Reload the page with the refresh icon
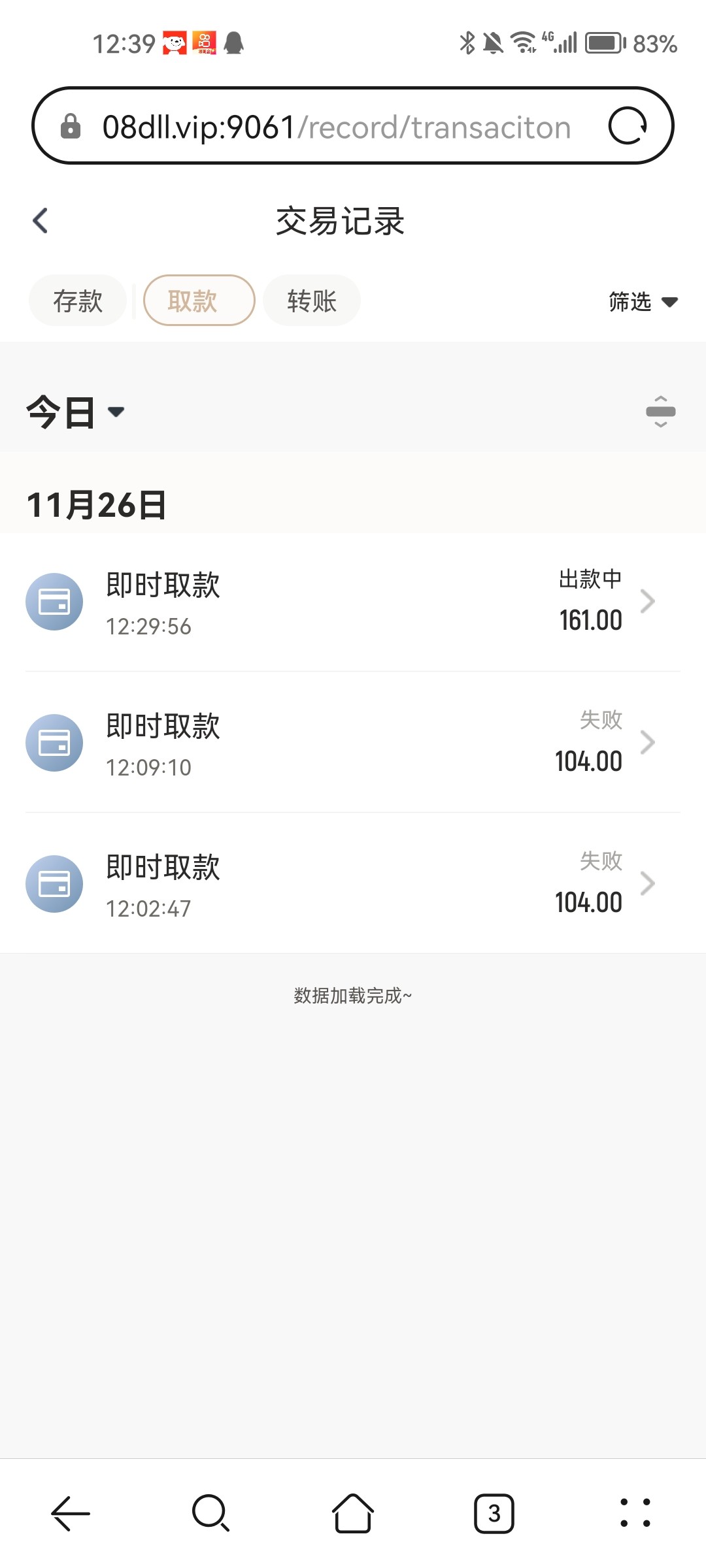 (x=627, y=125)
